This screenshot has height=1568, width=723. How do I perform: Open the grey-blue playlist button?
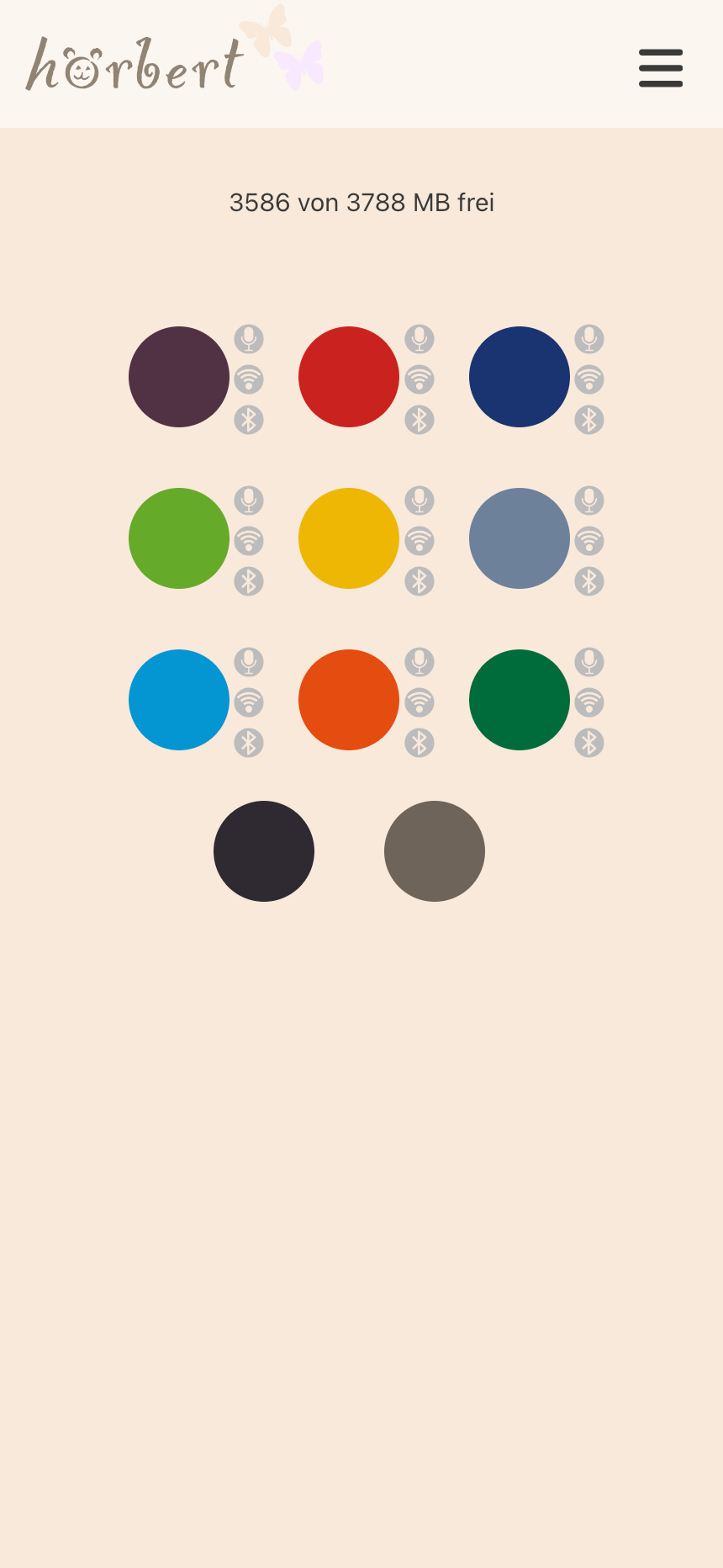pos(520,538)
